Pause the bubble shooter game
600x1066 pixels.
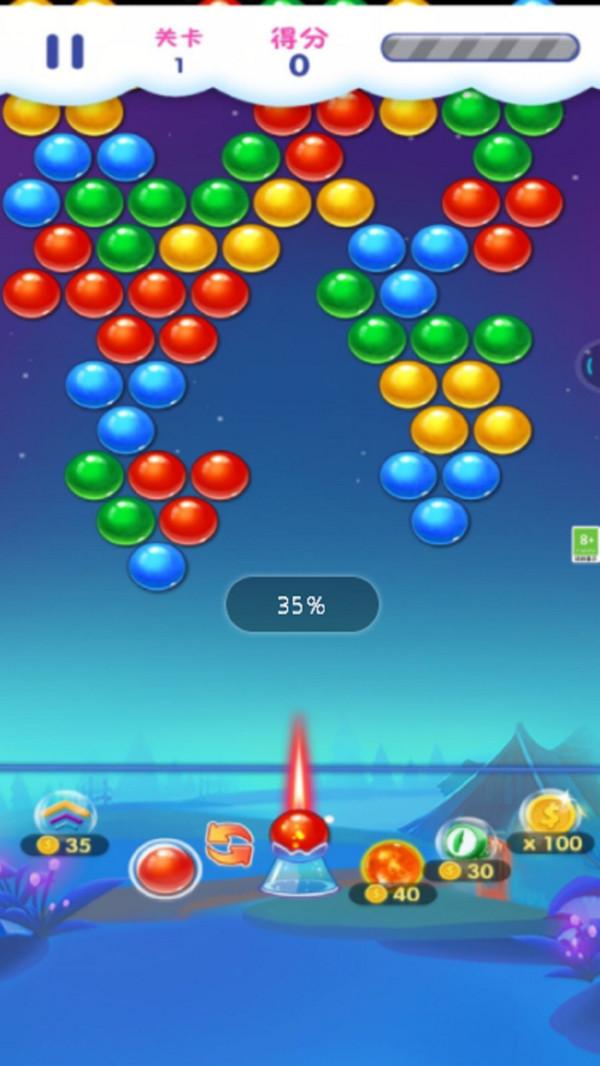(65, 52)
